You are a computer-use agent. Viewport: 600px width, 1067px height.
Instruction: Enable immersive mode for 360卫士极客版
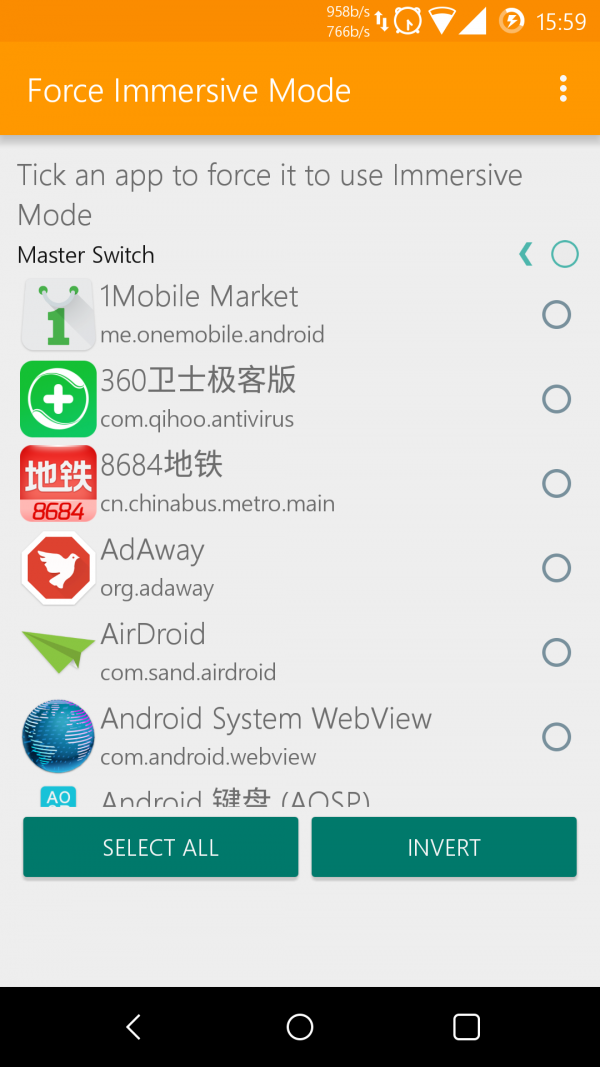(556, 399)
